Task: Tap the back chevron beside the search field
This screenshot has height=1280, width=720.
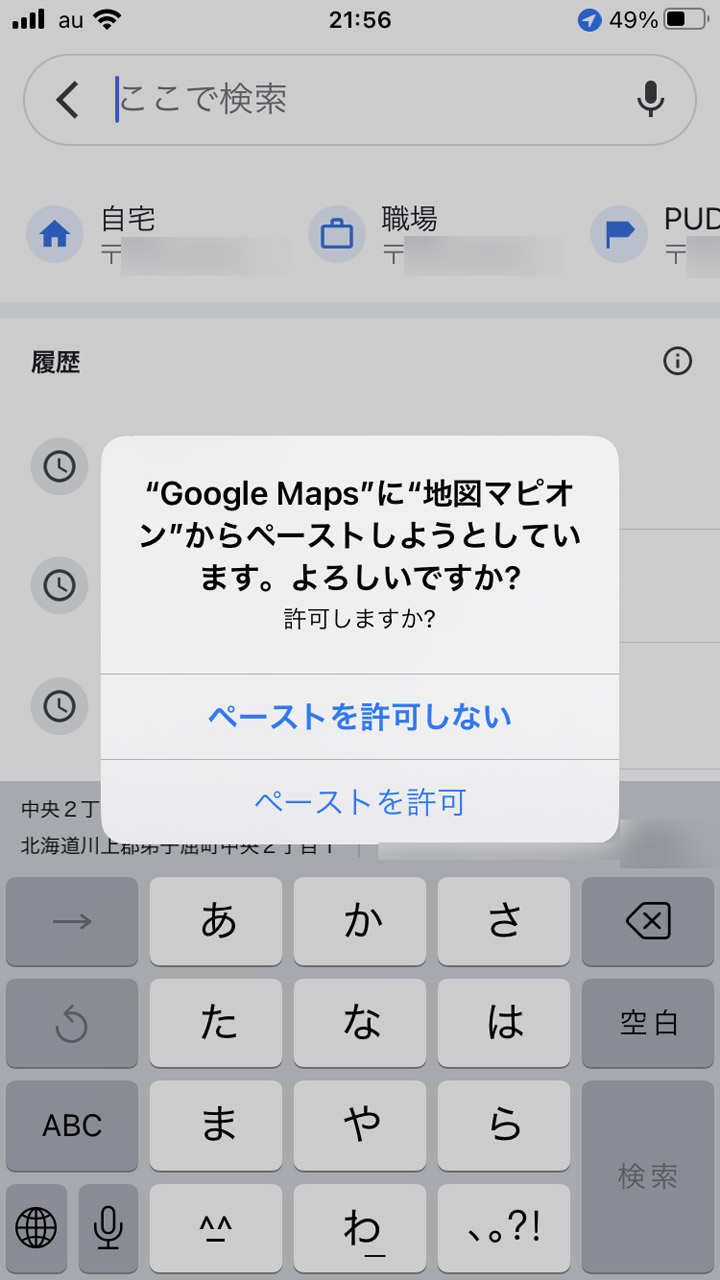Action: point(67,100)
